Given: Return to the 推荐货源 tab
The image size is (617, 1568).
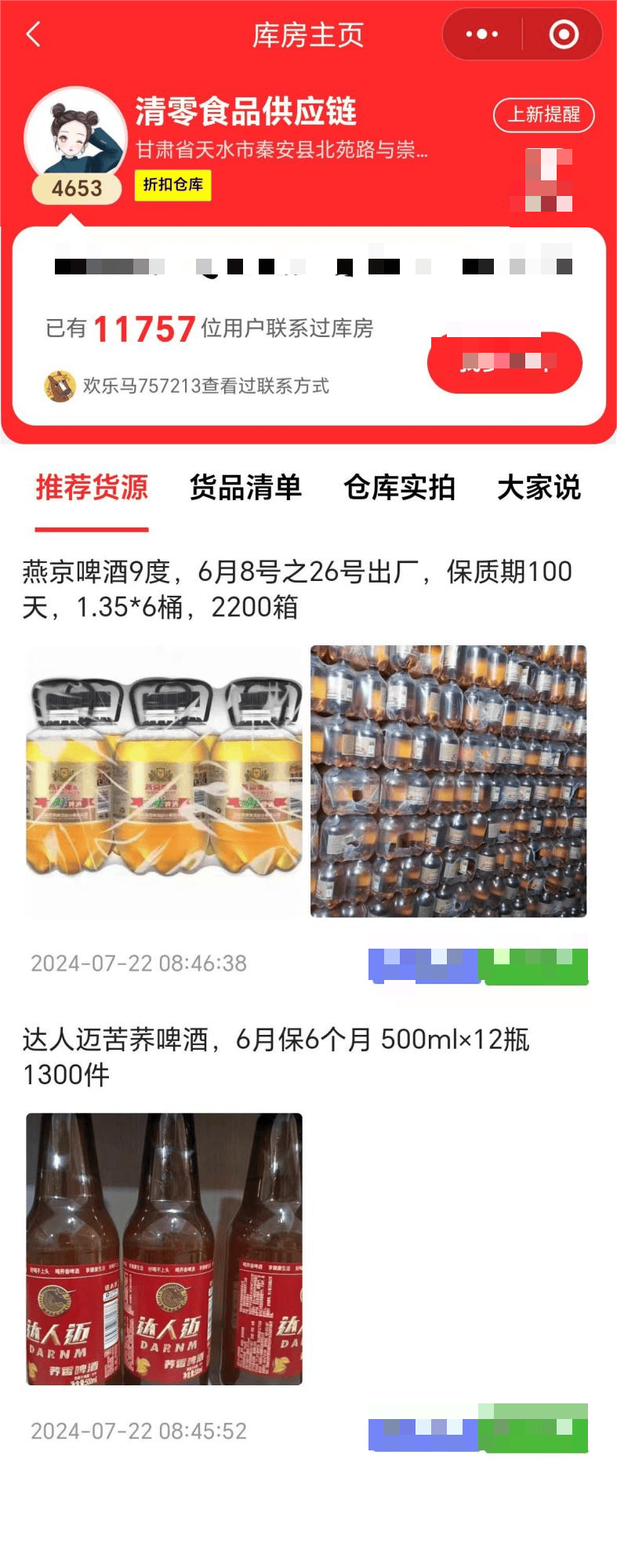Looking at the screenshot, I should 90,488.
